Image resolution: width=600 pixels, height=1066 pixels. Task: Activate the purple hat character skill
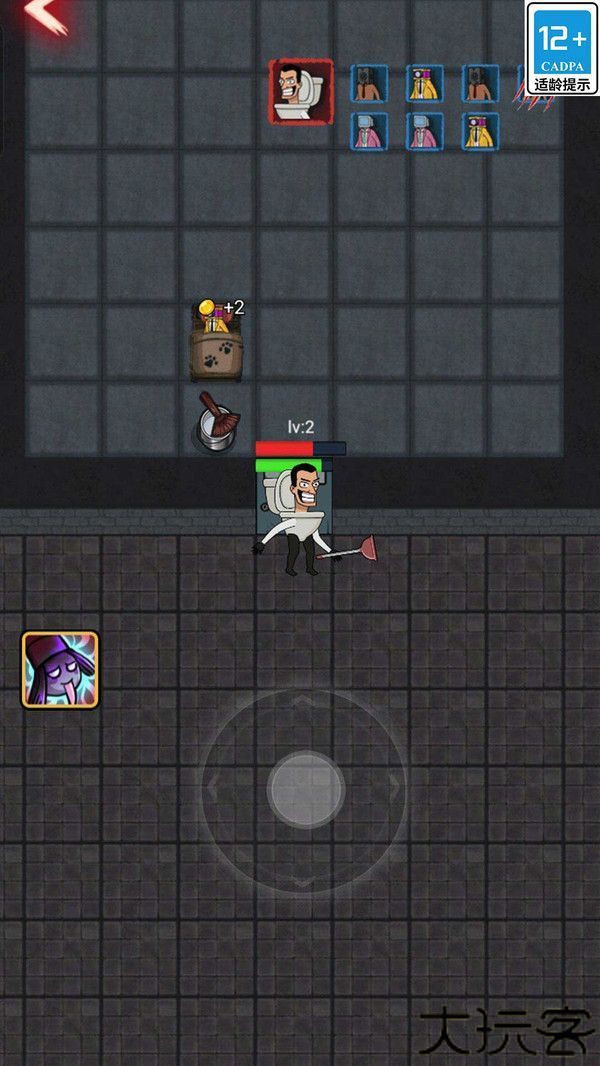tap(60, 669)
